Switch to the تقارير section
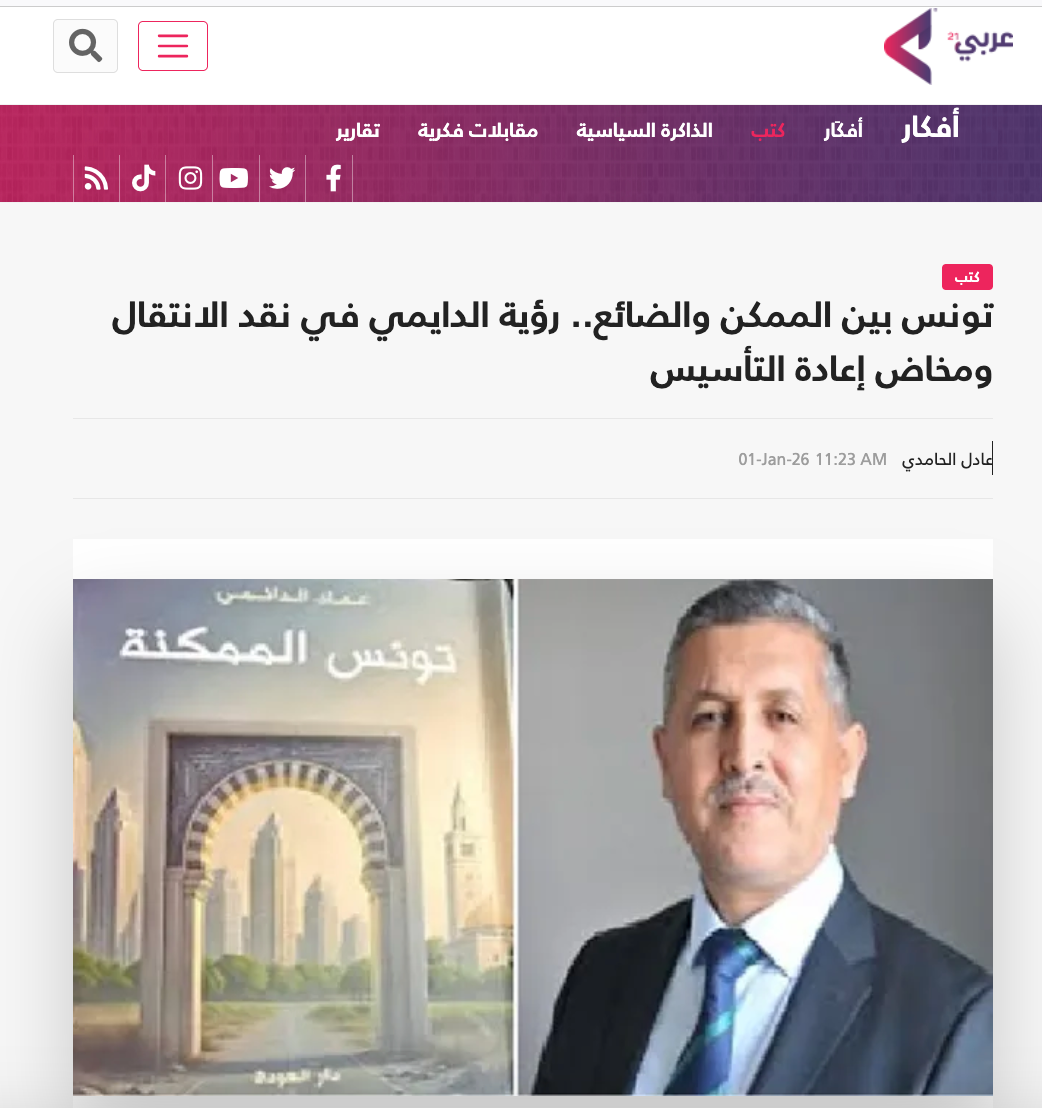 coord(357,131)
